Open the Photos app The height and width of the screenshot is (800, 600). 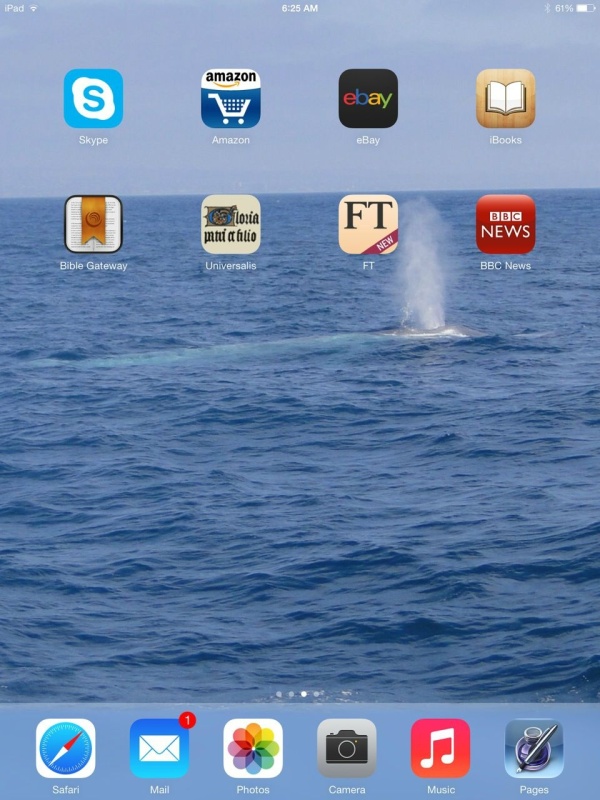253,748
